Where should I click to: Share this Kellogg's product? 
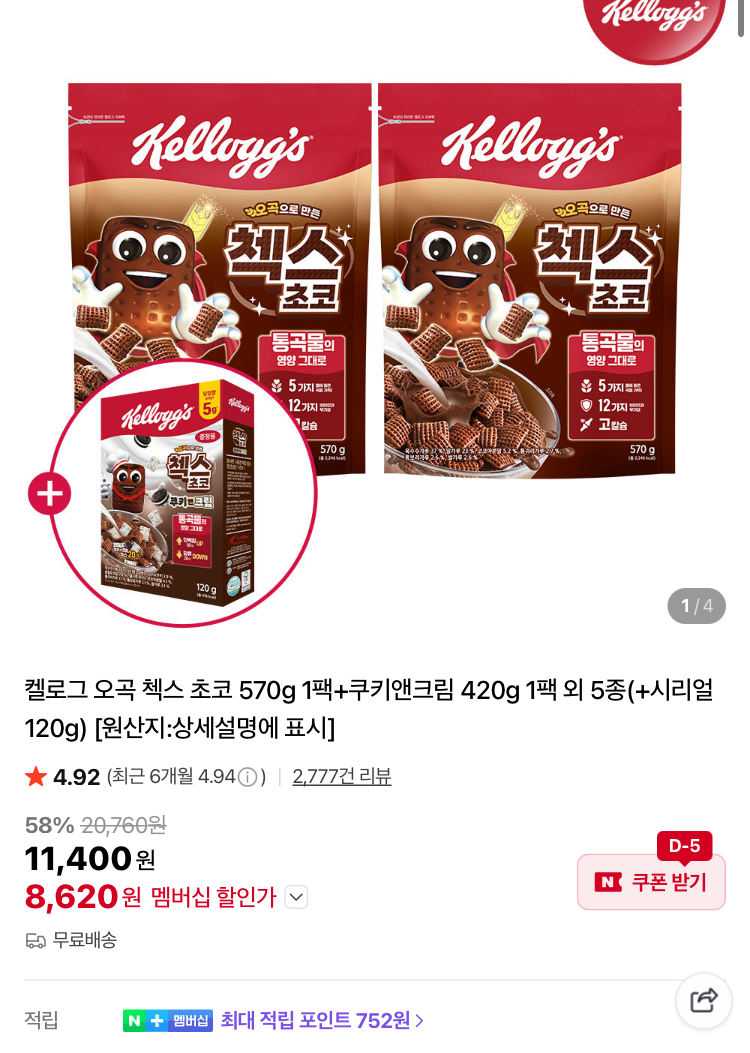704,1000
